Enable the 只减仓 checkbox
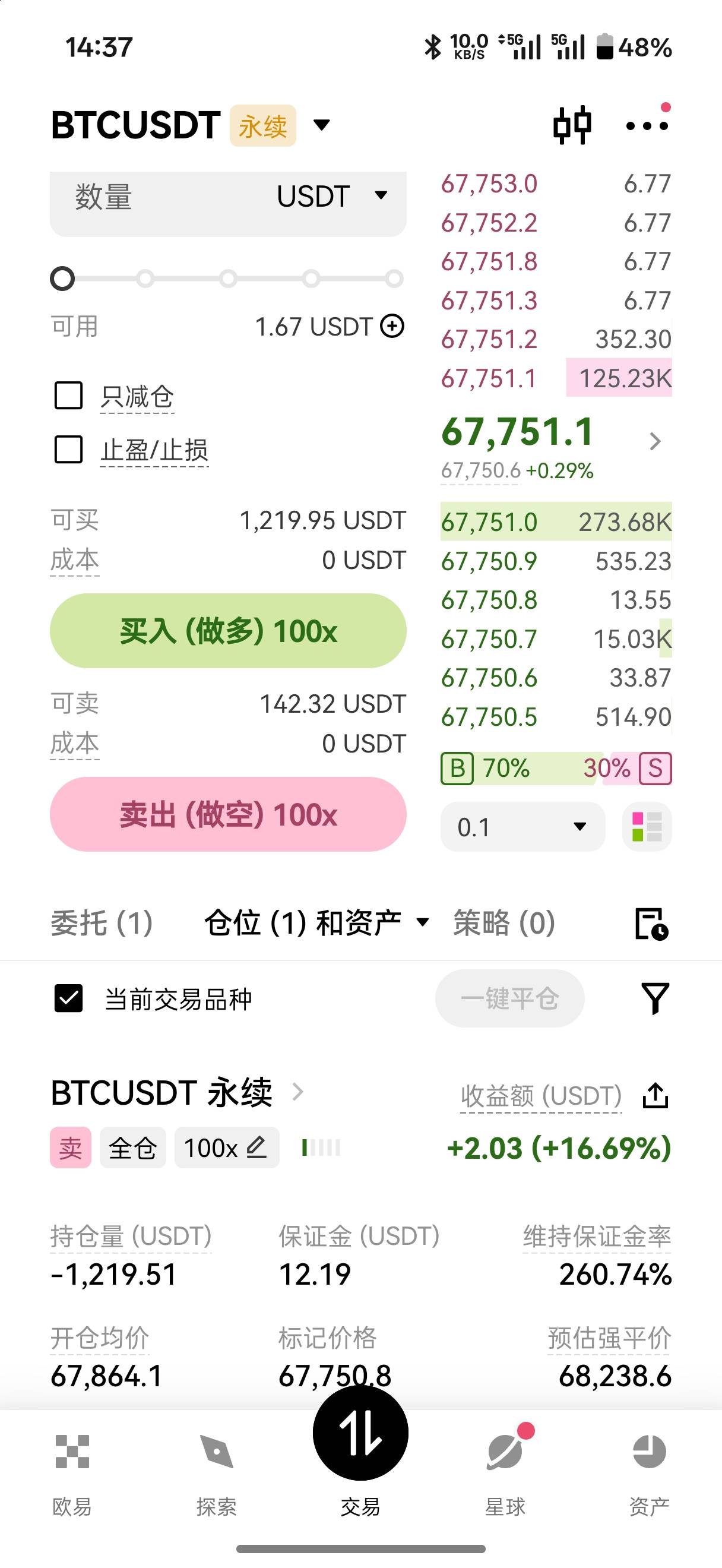Screen dimensions: 722x1568 69,396
